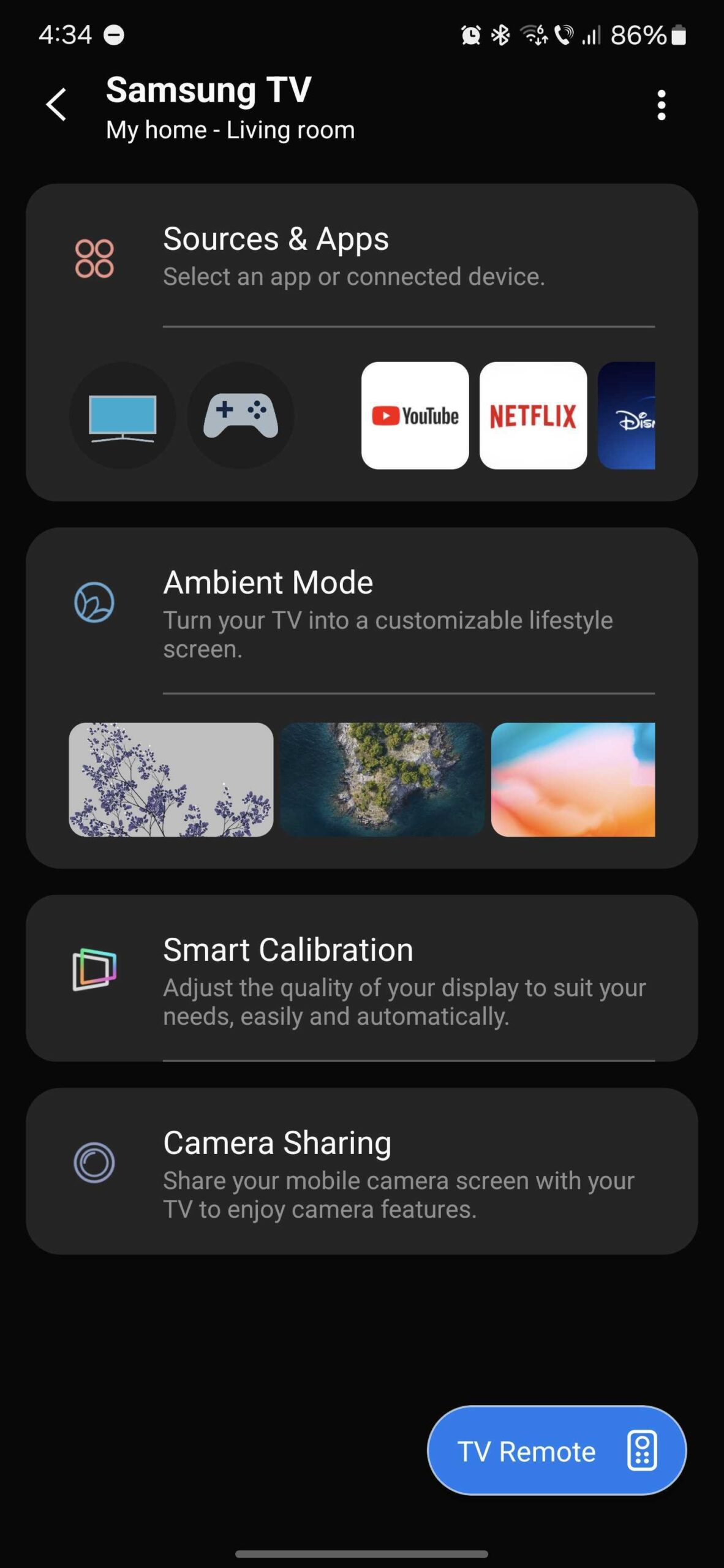Open the TV Remote button
The width and height of the screenshot is (724, 1568).
click(556, 1451)
